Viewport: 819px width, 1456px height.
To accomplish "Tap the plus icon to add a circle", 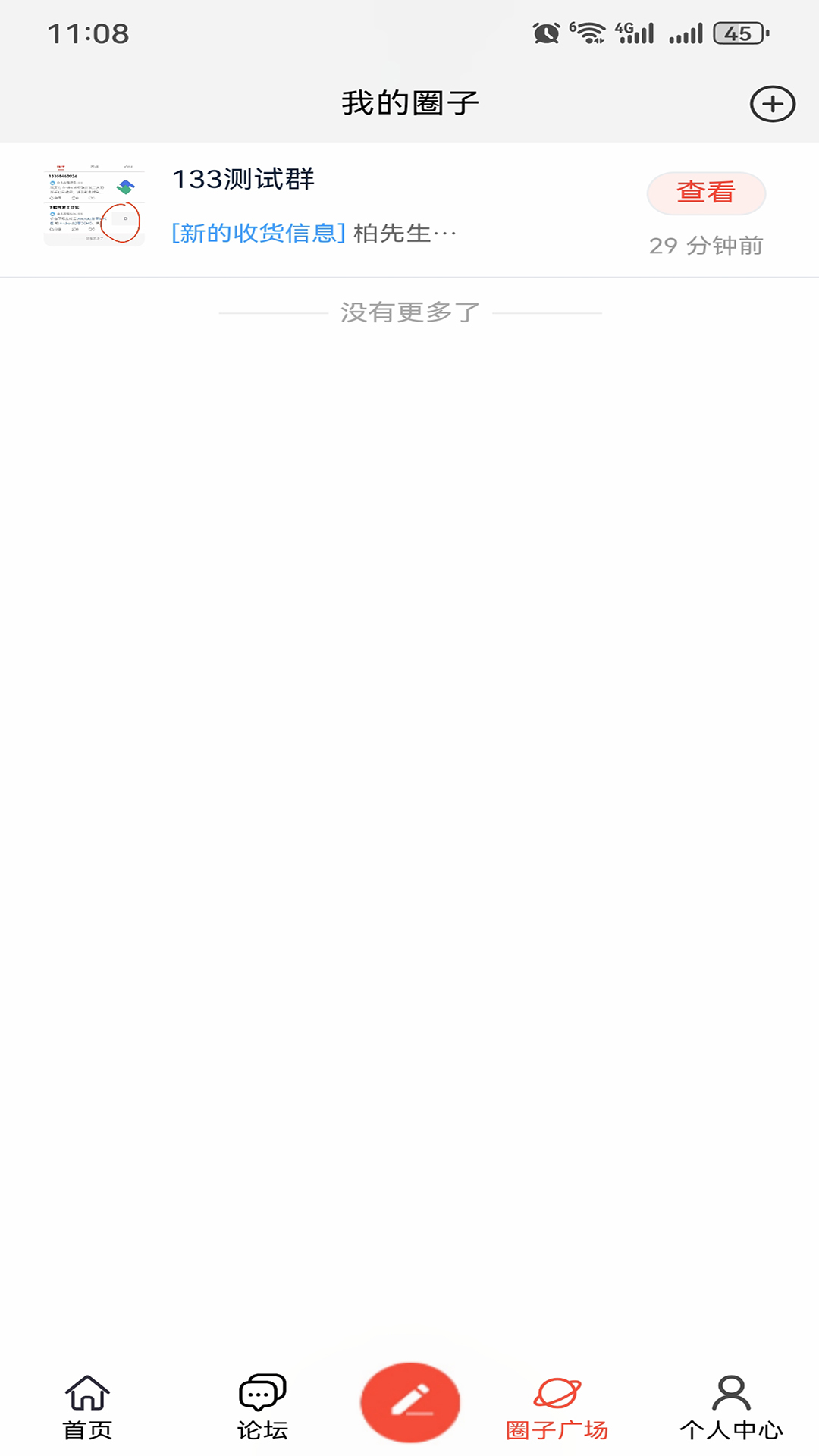I will coord(772,104).
